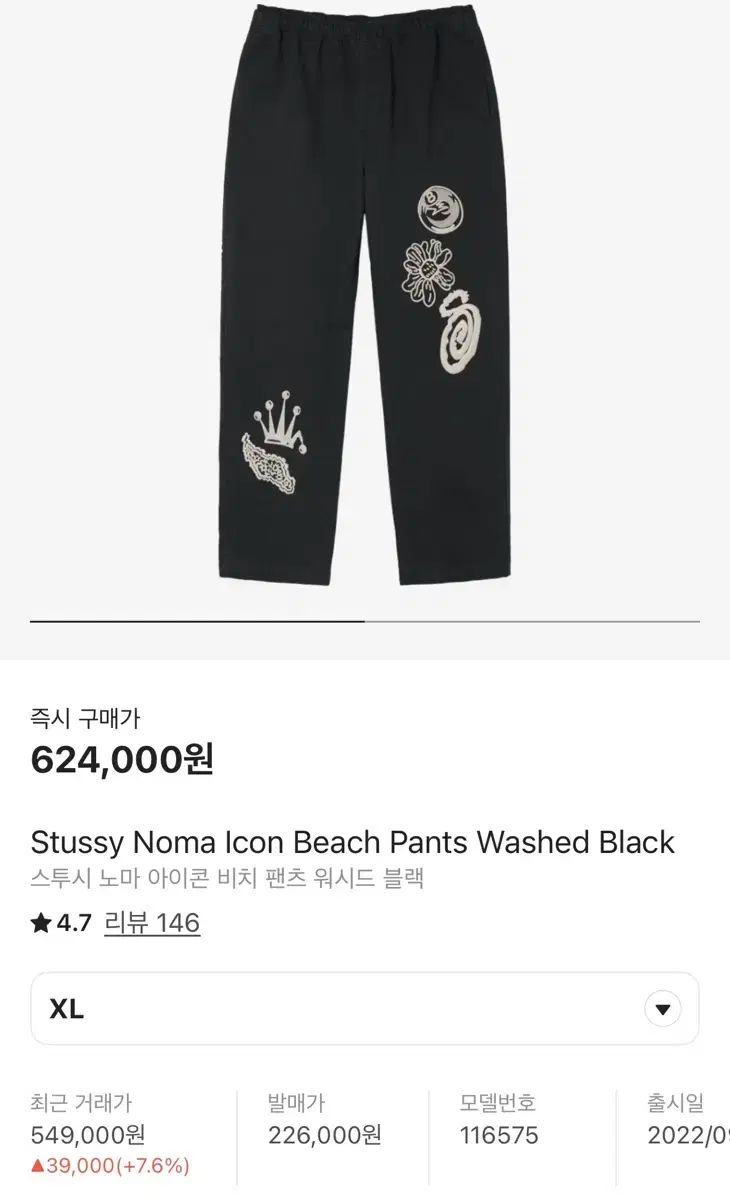Click the red price increase triangle icon

[x=40, y=1166]
